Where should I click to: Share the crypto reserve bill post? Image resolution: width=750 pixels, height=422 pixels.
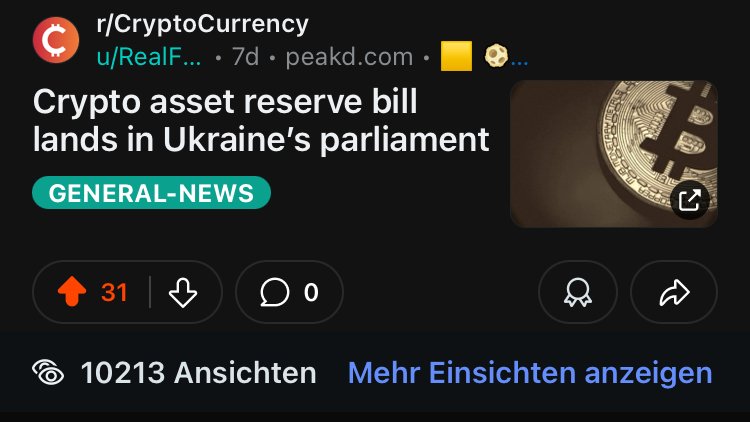click(675, 292)
